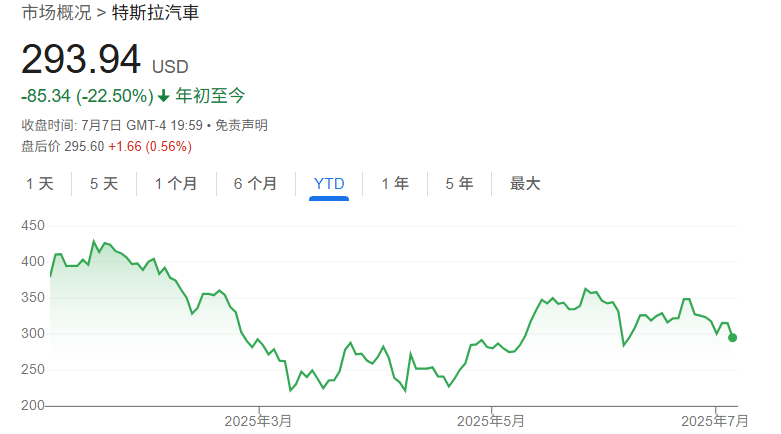Show the 最大 time range

click(x=525, y=184)
